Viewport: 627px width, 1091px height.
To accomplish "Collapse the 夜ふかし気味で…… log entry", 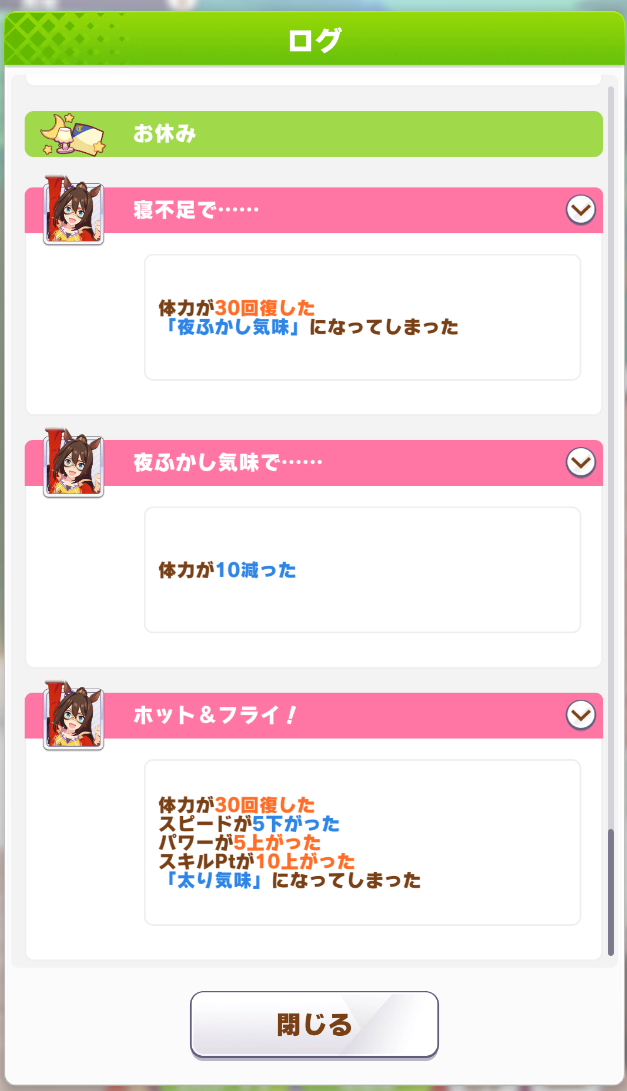I will [581, 463].
